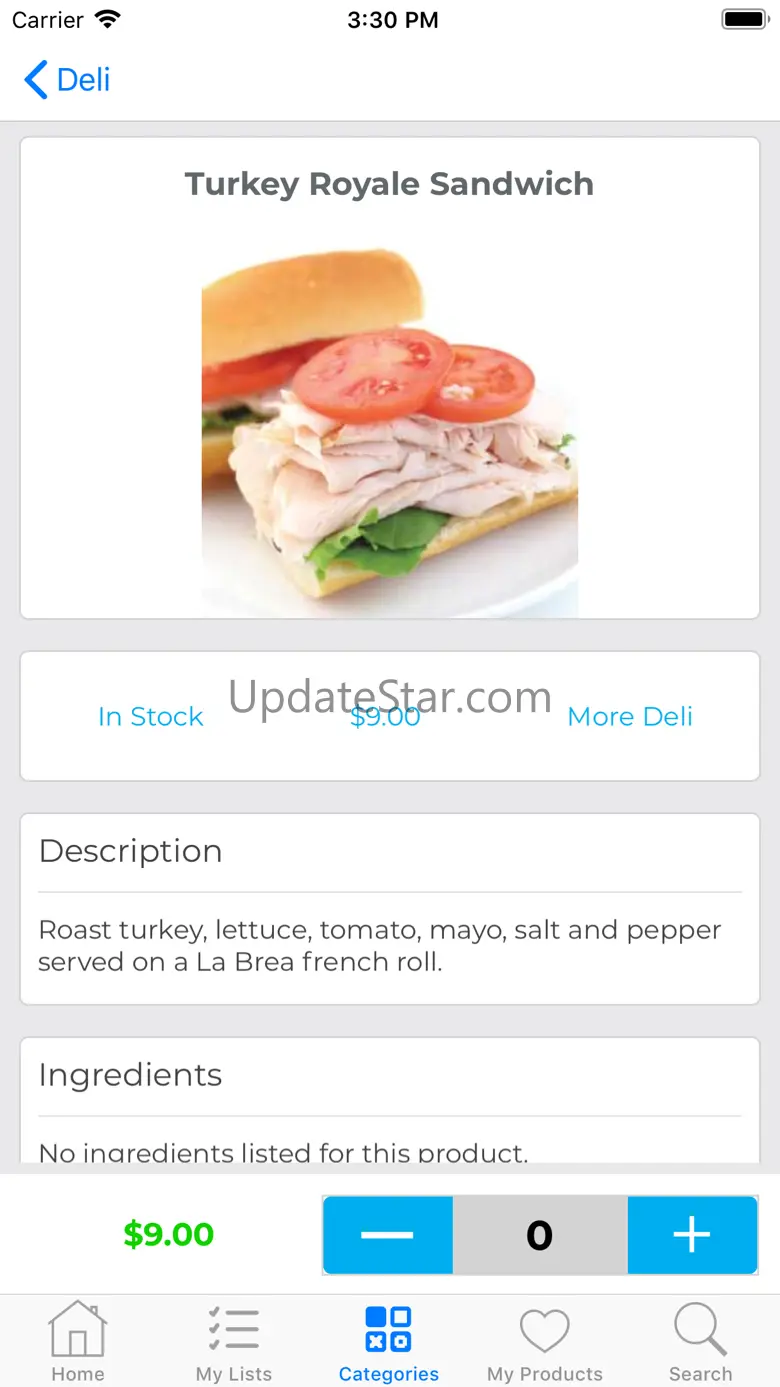Open the My Lists tab
This screenshot has height=1387, width=780.
[x=234, y=1342]
